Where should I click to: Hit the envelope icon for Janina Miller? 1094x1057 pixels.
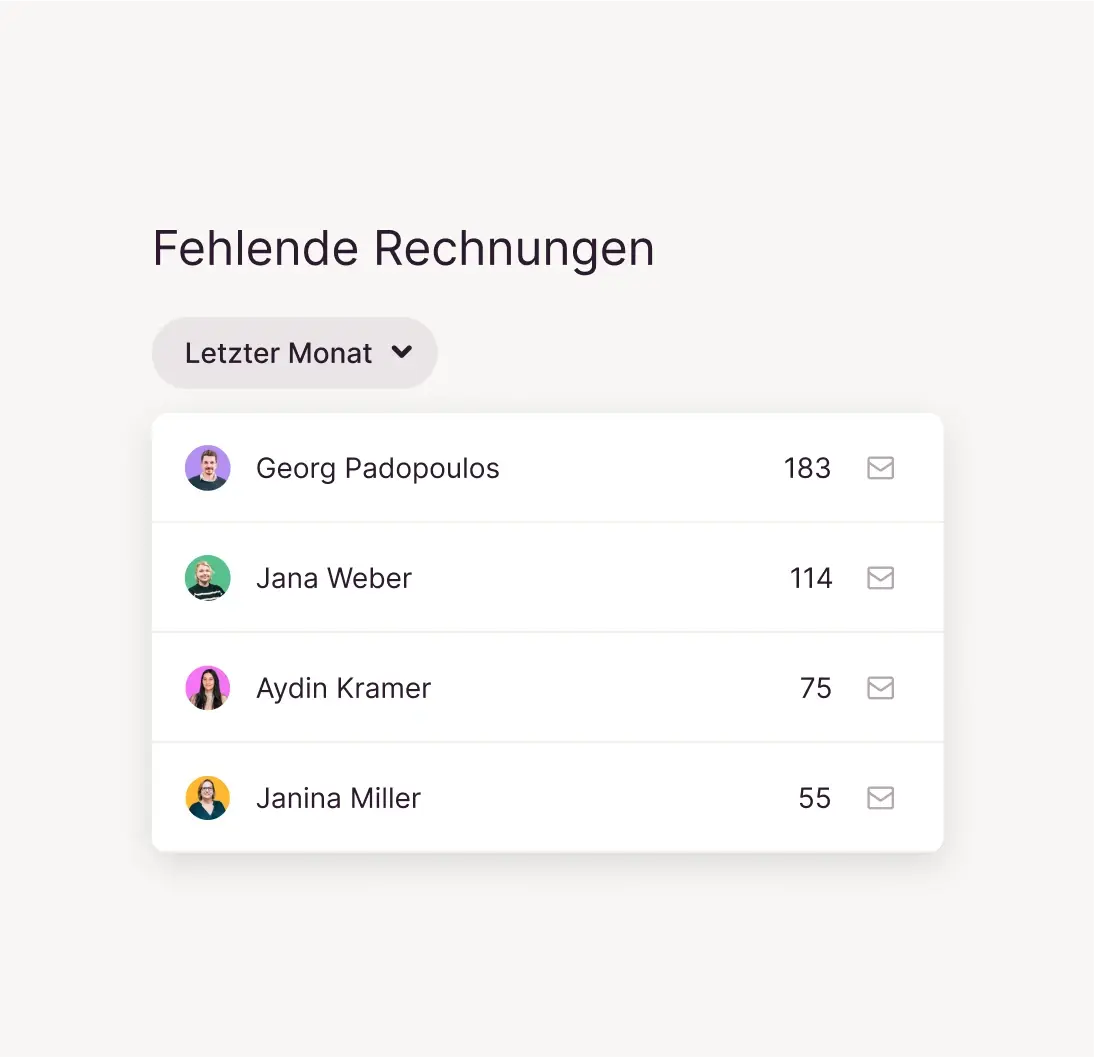click(x=880, y=798)
